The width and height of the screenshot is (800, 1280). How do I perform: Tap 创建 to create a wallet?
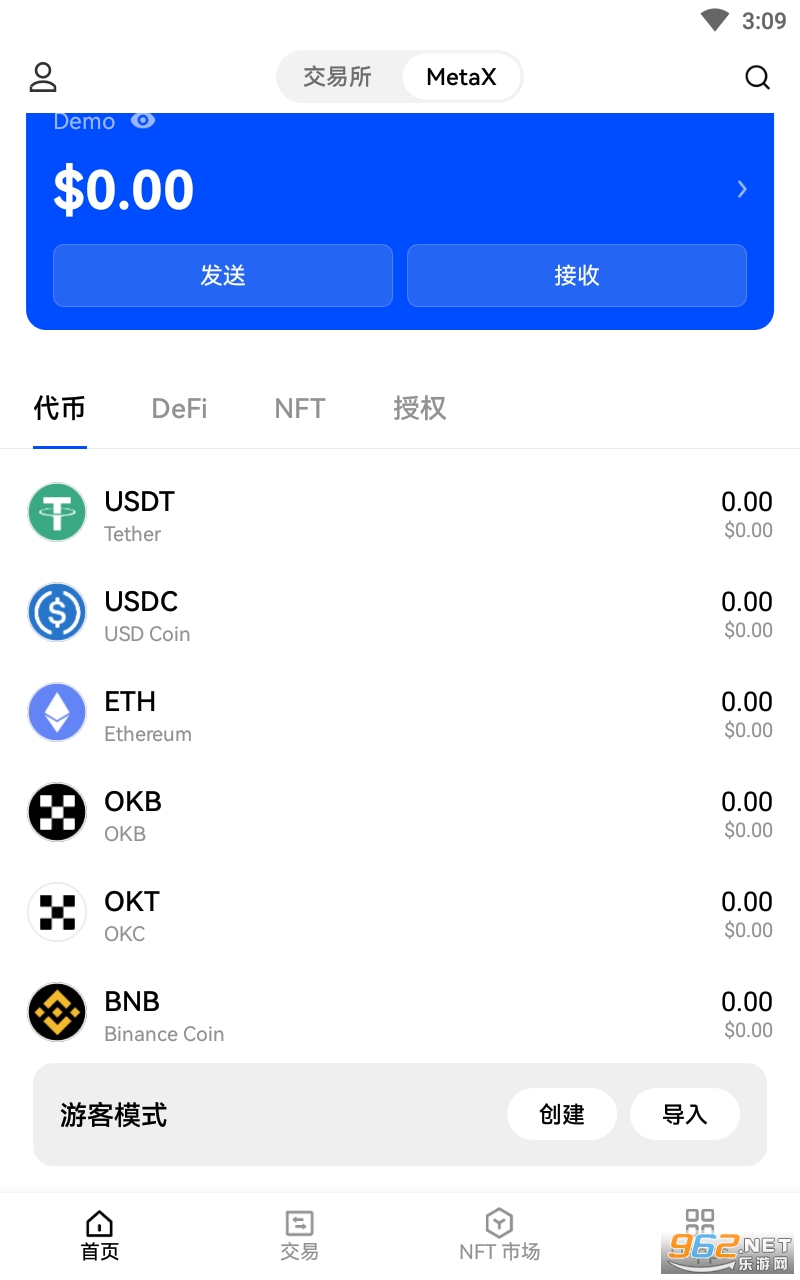point(562,1114)
